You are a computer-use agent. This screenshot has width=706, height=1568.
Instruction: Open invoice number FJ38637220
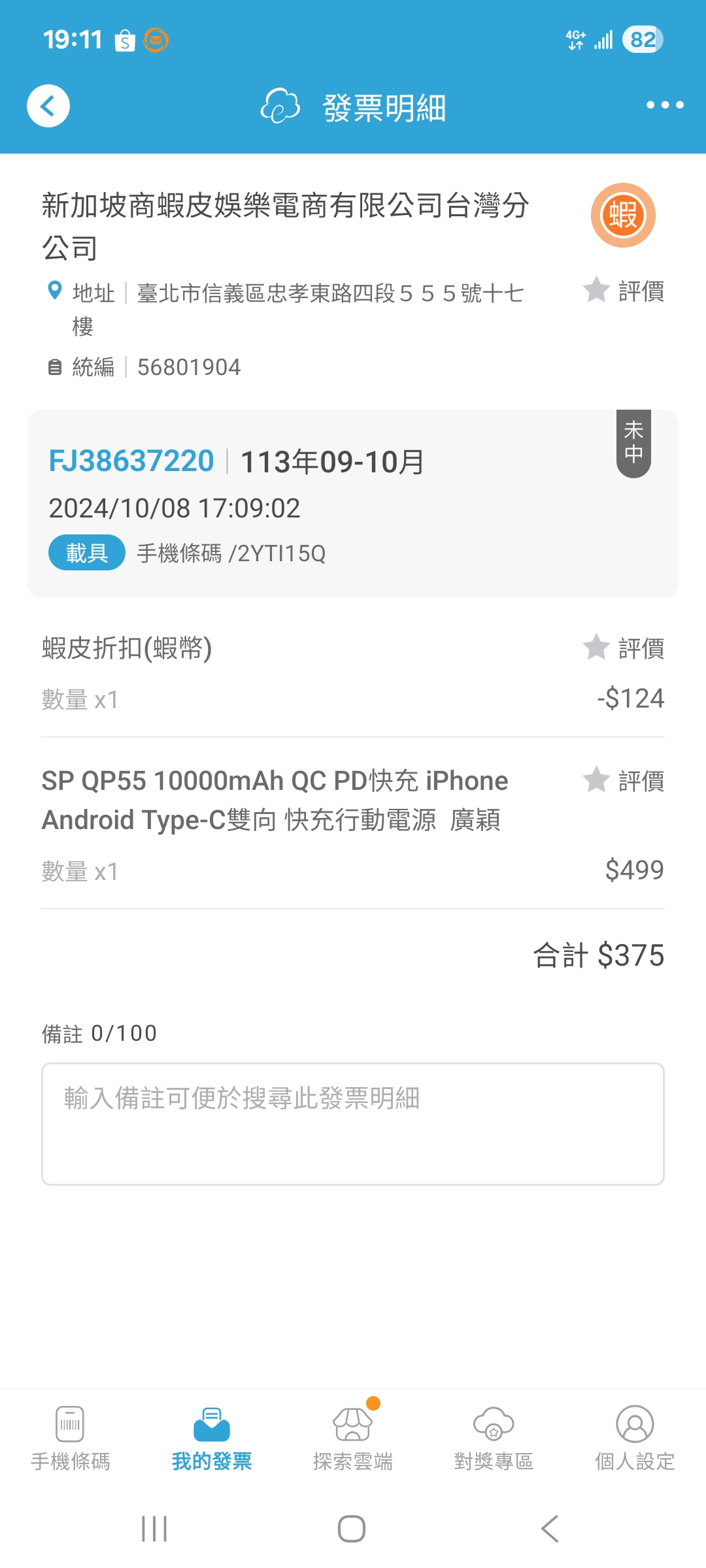tap(131, 461)
